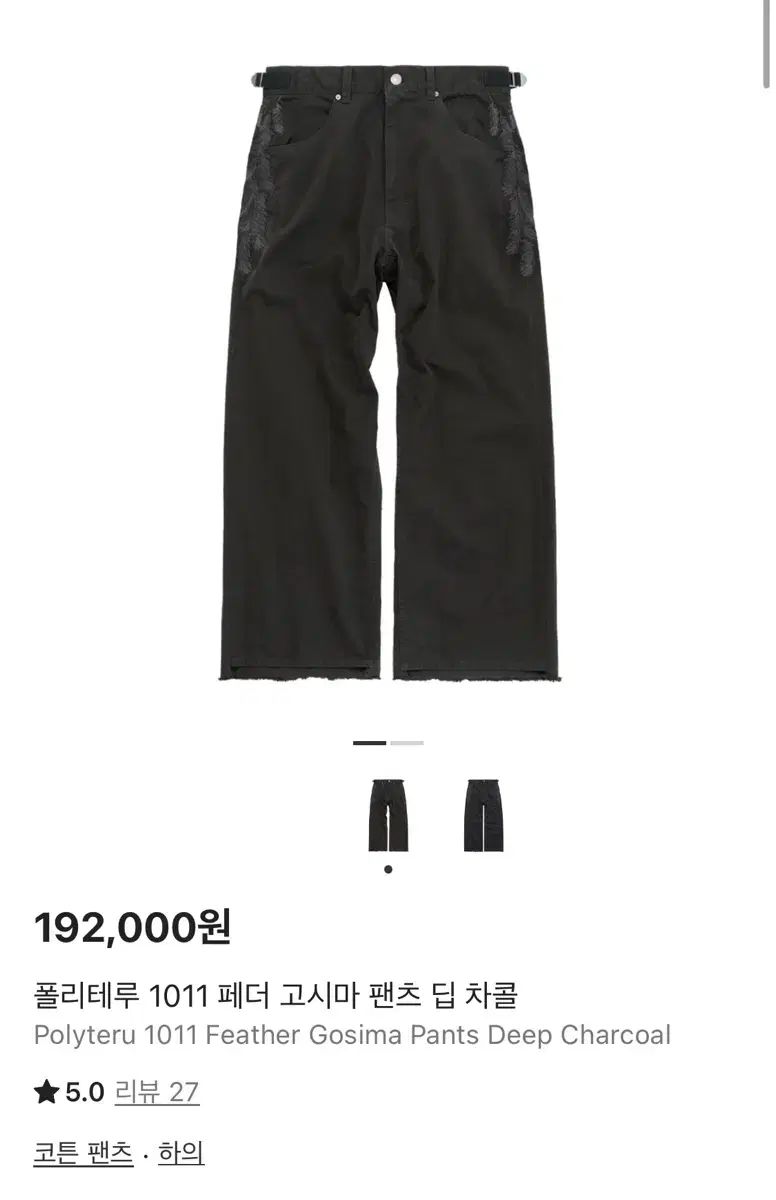Open the 리뷰 27 reviews link
Viewport: 776px width, 1200px height.
pos(157,1092)
